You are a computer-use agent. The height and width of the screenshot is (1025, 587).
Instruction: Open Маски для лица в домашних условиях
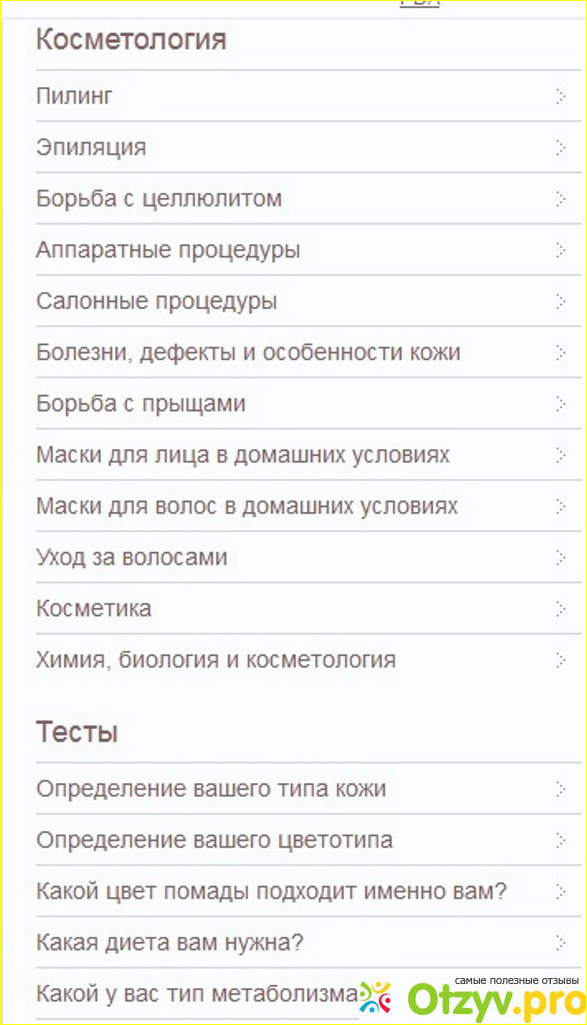tap(309, 454)
